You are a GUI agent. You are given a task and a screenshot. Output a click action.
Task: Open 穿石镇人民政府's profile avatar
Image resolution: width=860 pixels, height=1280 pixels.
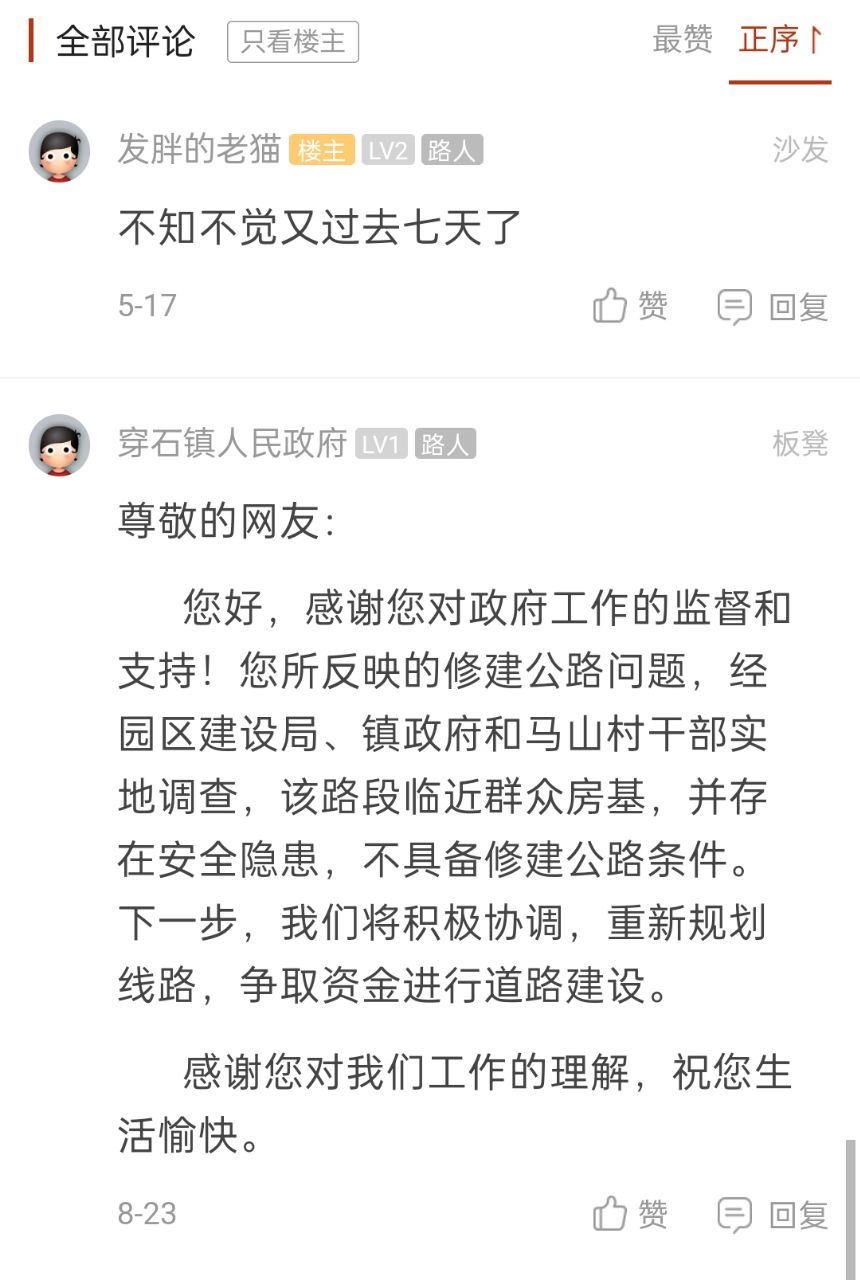(x=59, y=444)
